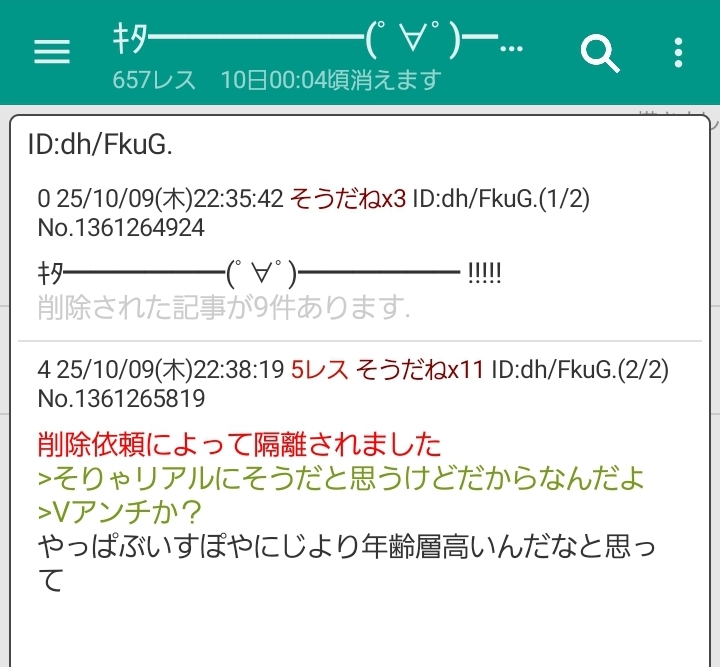Tap そうだねx11 on post No.1361265819

click(421, 370)
